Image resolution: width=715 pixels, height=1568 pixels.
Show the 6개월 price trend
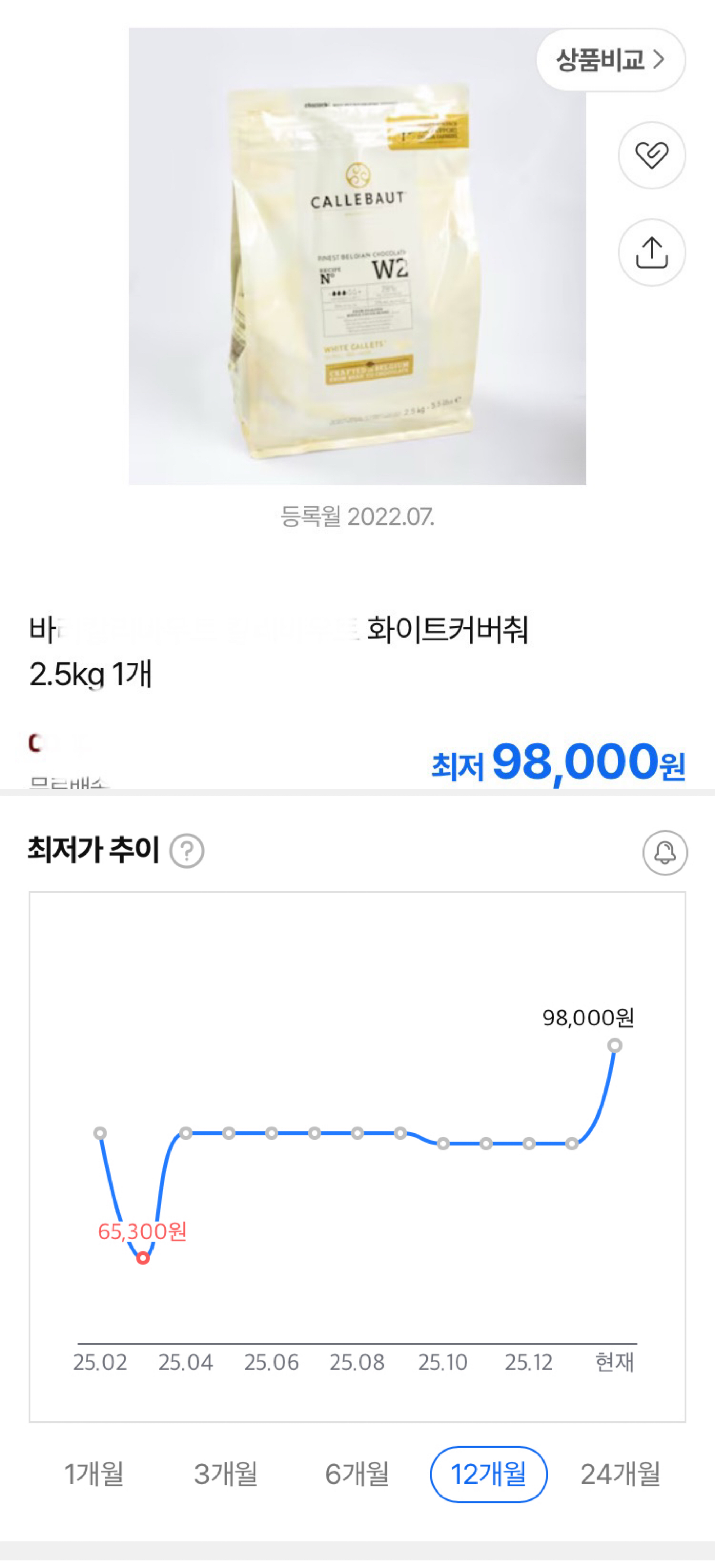357,1474
